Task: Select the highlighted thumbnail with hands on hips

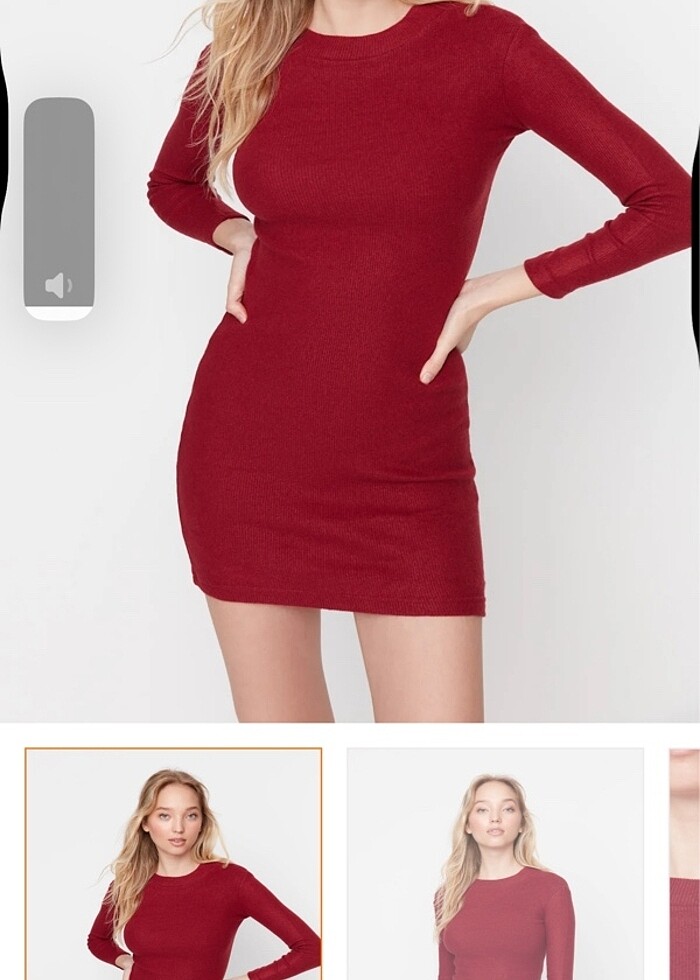Action: [x=173, y=864]
